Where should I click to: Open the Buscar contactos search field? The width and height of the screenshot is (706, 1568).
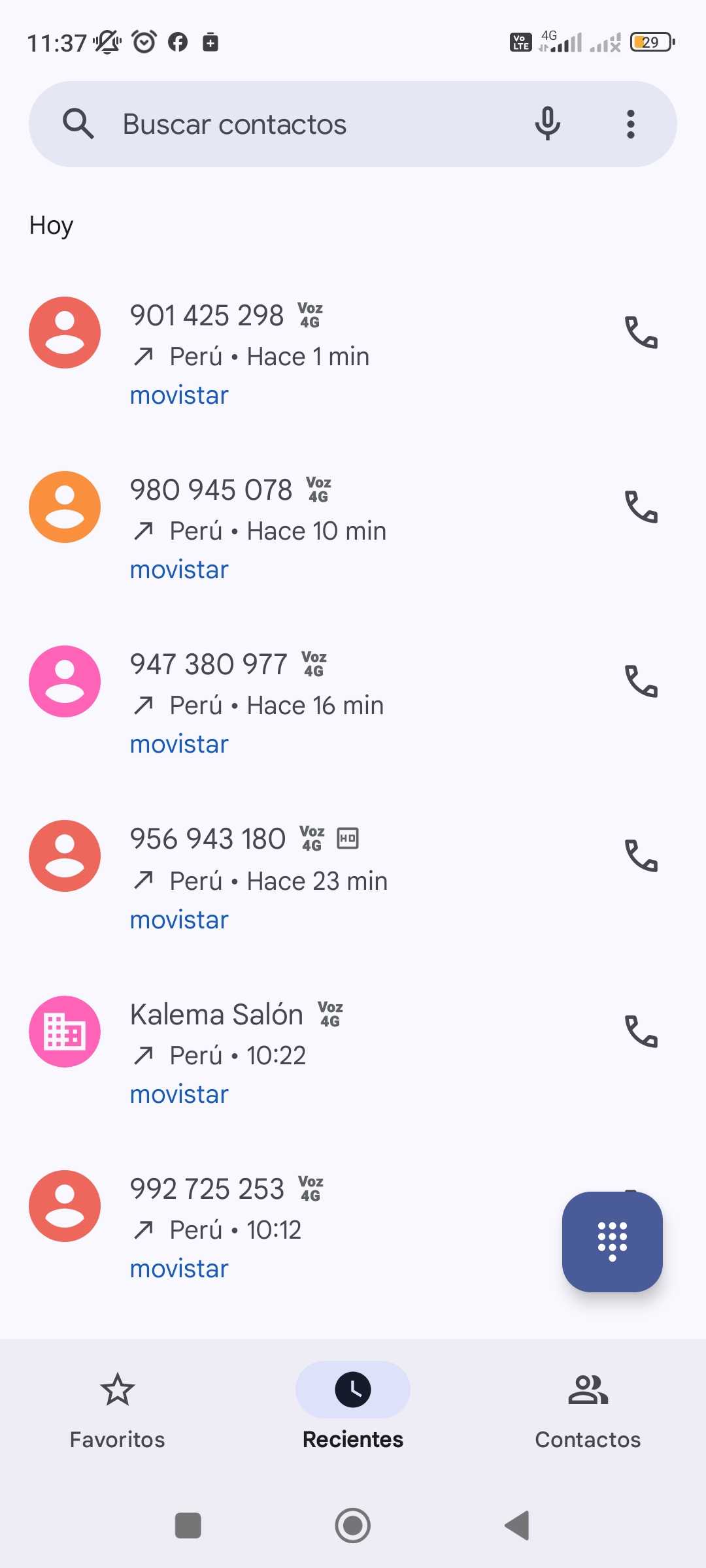tap(294, 124)
